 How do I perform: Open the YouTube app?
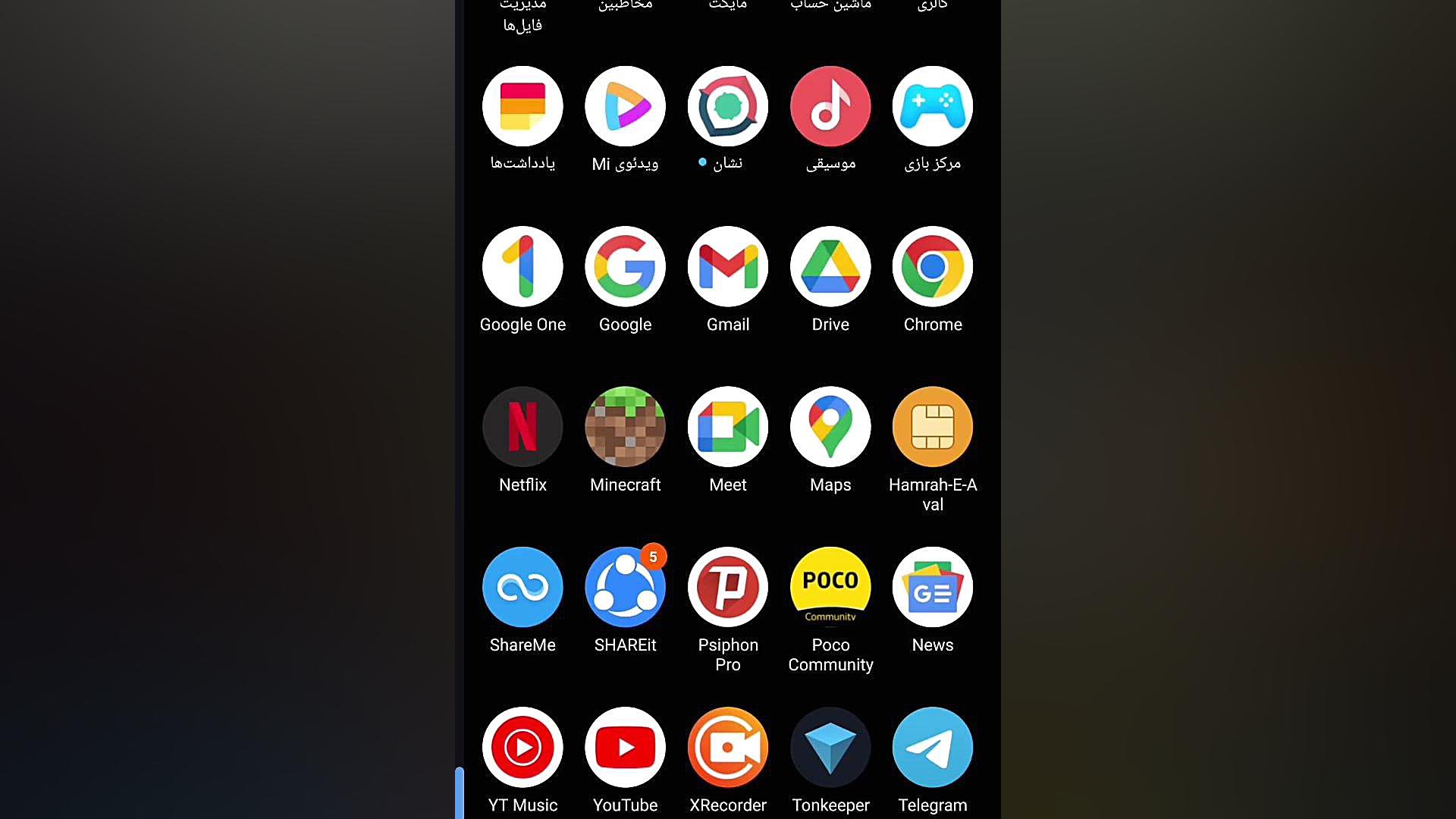click(x=625, y=747)
